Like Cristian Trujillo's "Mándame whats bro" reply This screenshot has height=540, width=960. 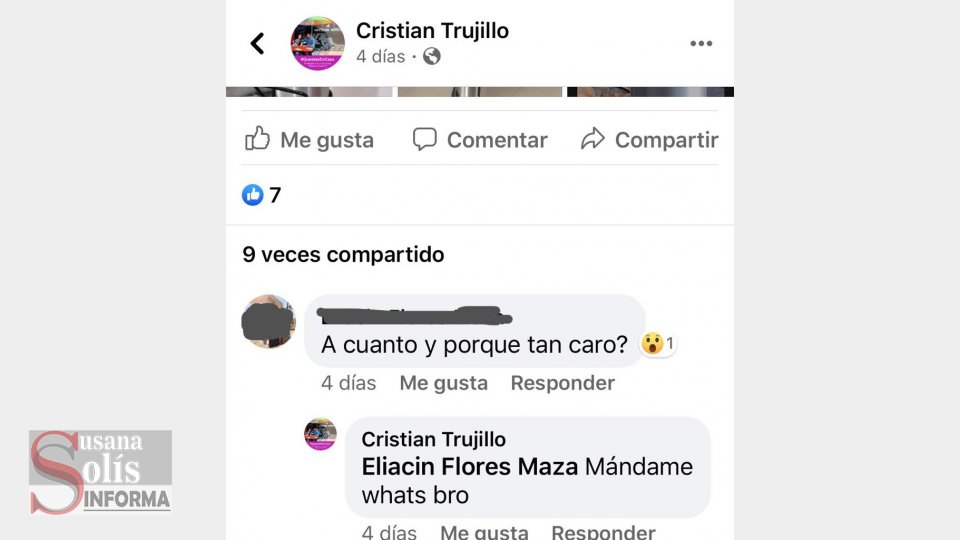(484, 532)
